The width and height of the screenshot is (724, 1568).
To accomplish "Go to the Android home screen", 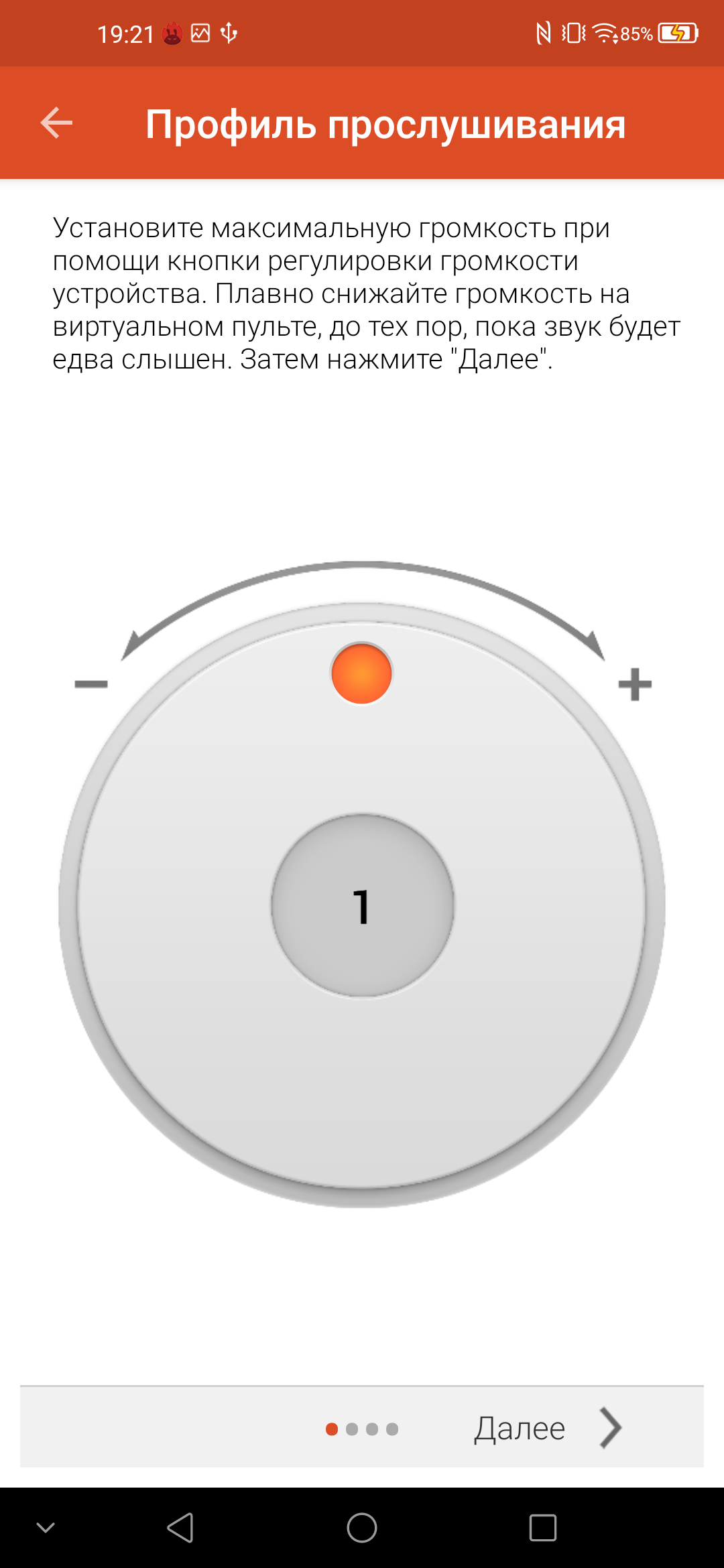I will click(362, 1528).
